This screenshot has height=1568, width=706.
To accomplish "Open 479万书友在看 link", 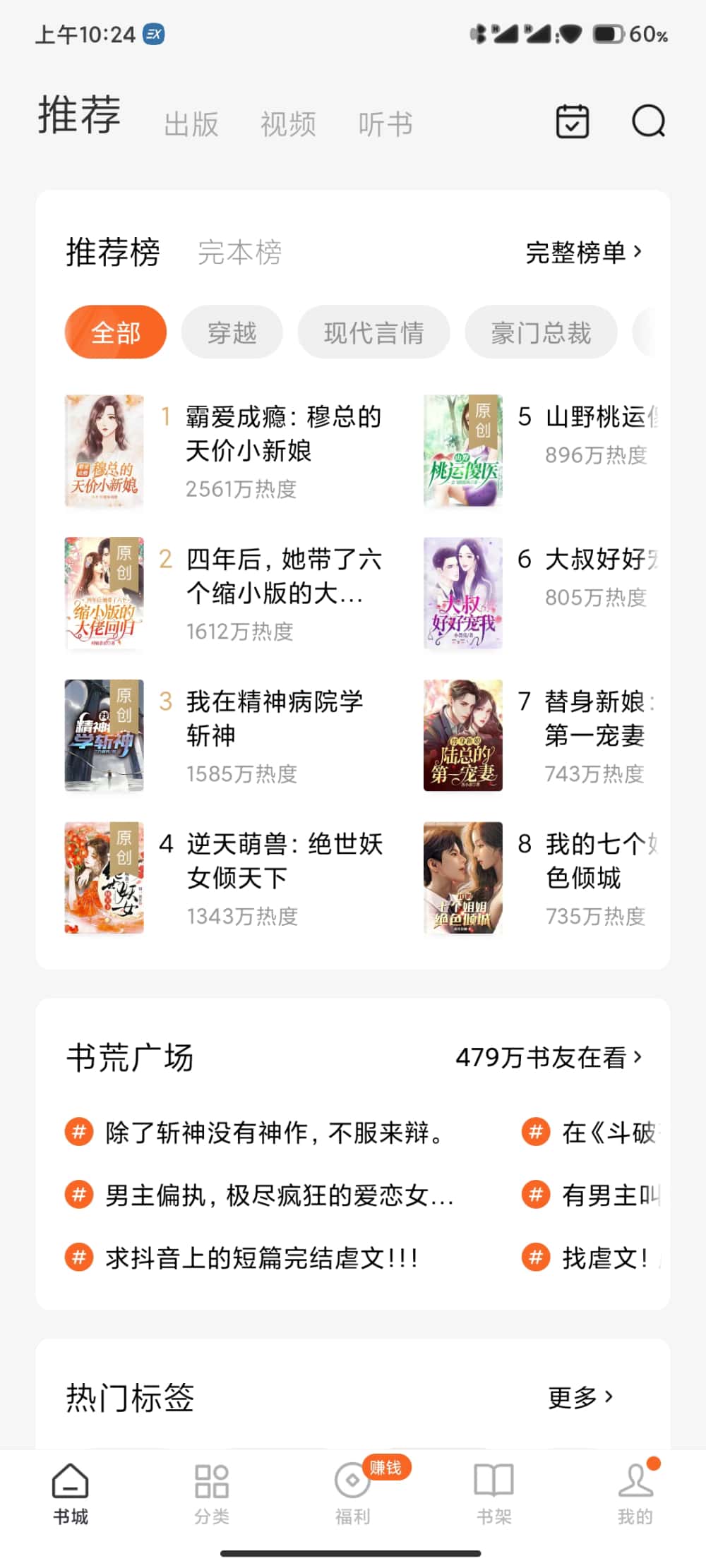I will (549, 1057).
